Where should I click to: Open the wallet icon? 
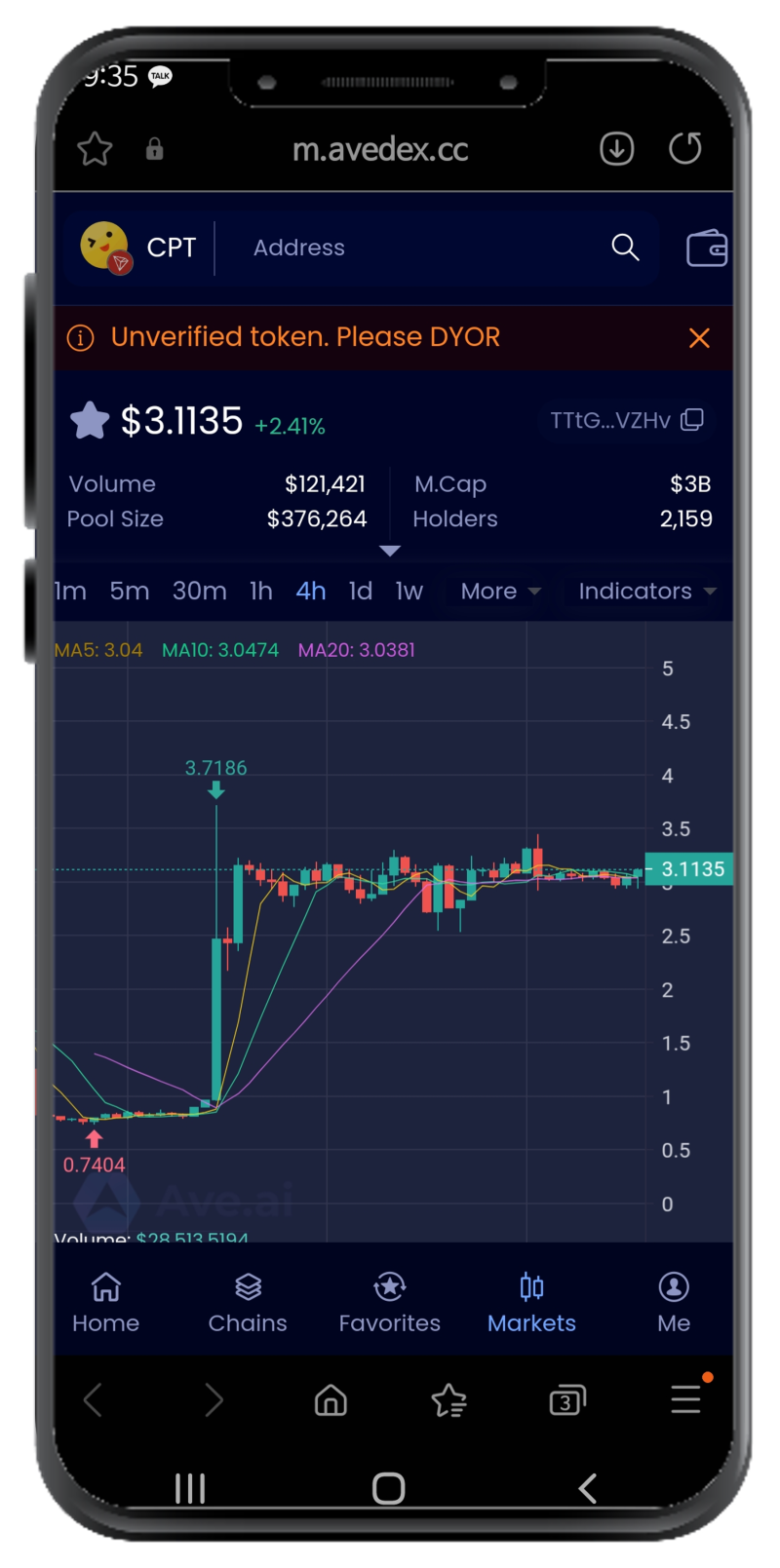707,248
